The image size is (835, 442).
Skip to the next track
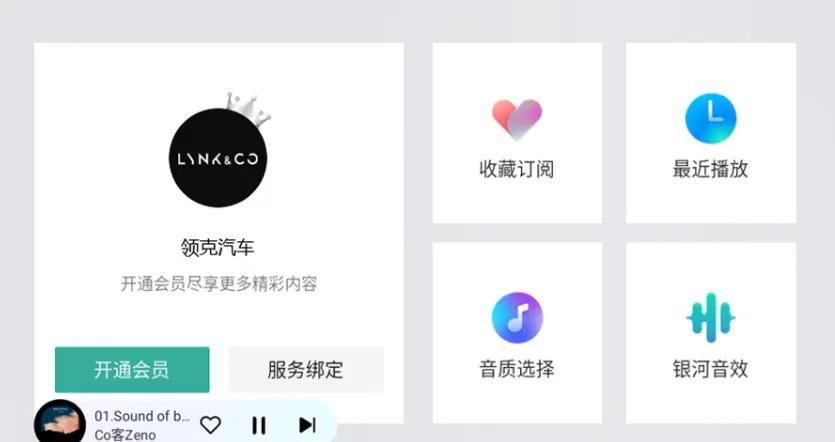[307, 425]
